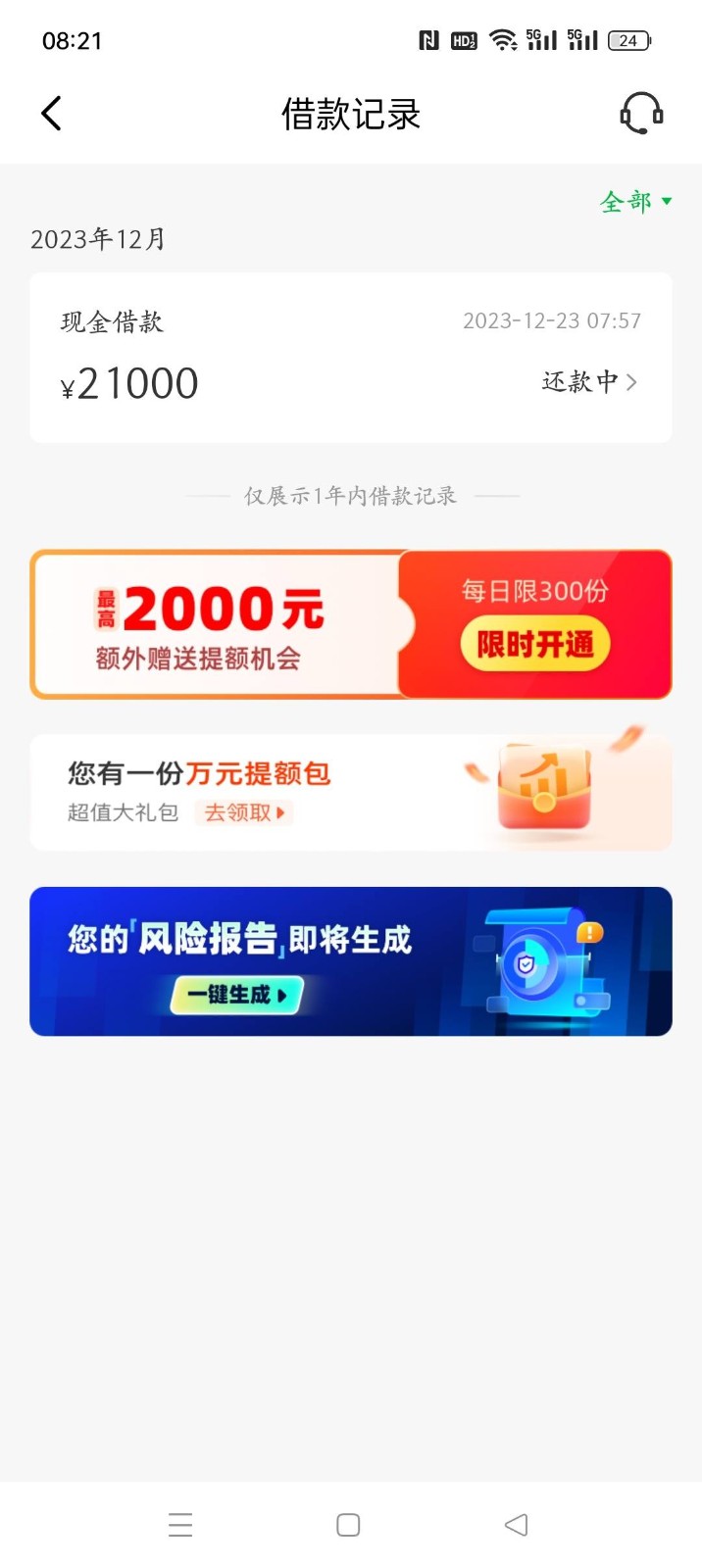Image resolution: width=702 pixels, height=1568 pixels.
Task: Tap 一键生成 for the 风险报告
Action: pyautogui.click(x=236, y=995)
